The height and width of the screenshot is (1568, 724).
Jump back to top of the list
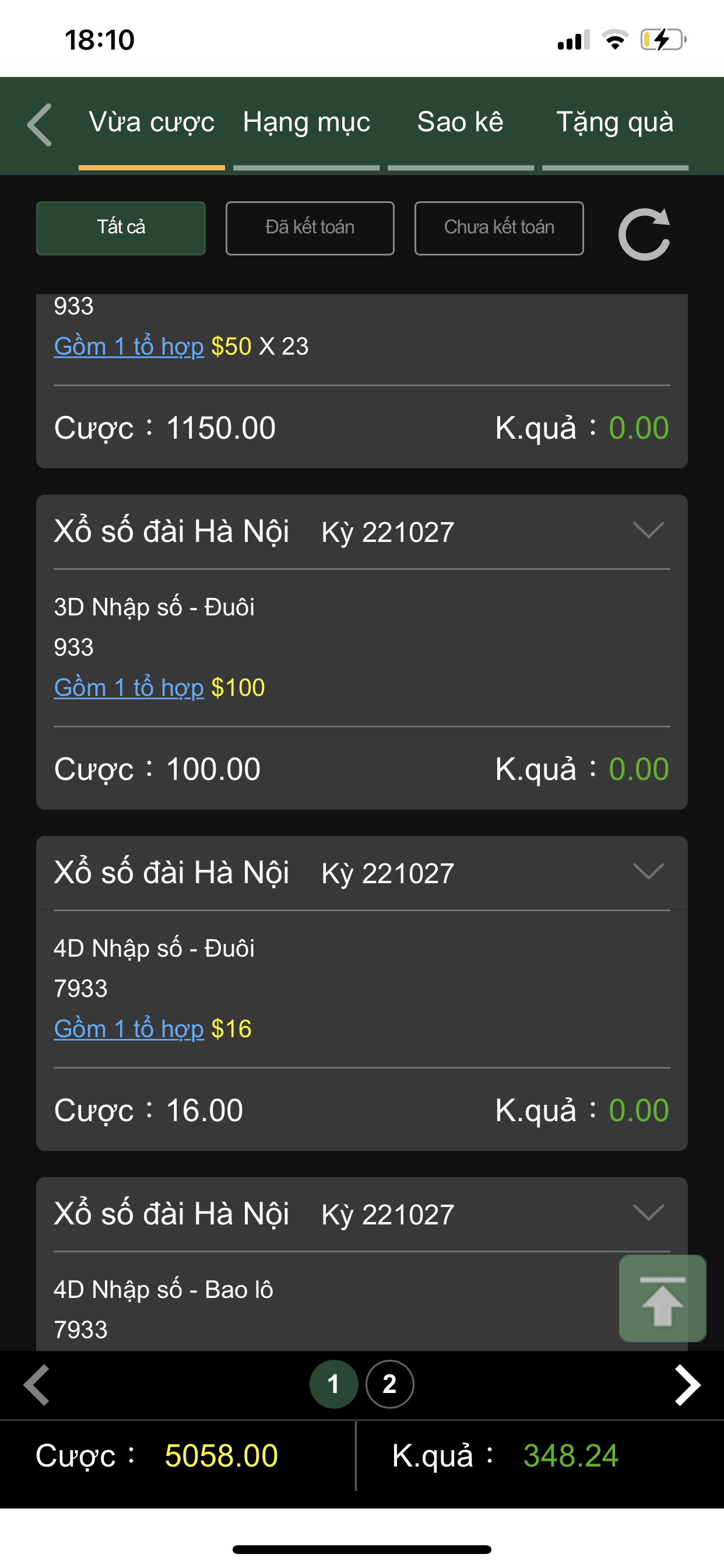663,1298
